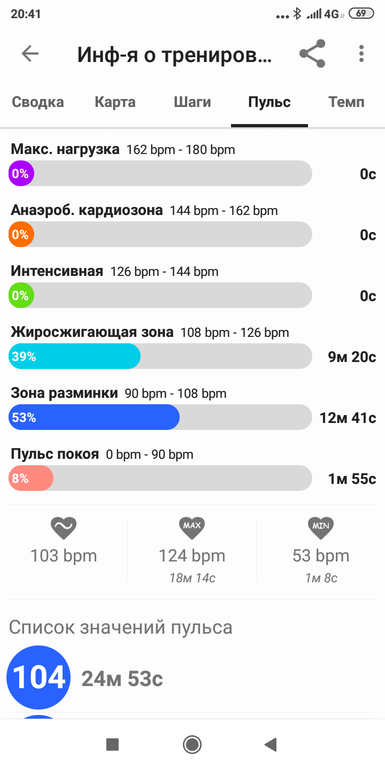Switch to the Карта tab

coord(115,102)
